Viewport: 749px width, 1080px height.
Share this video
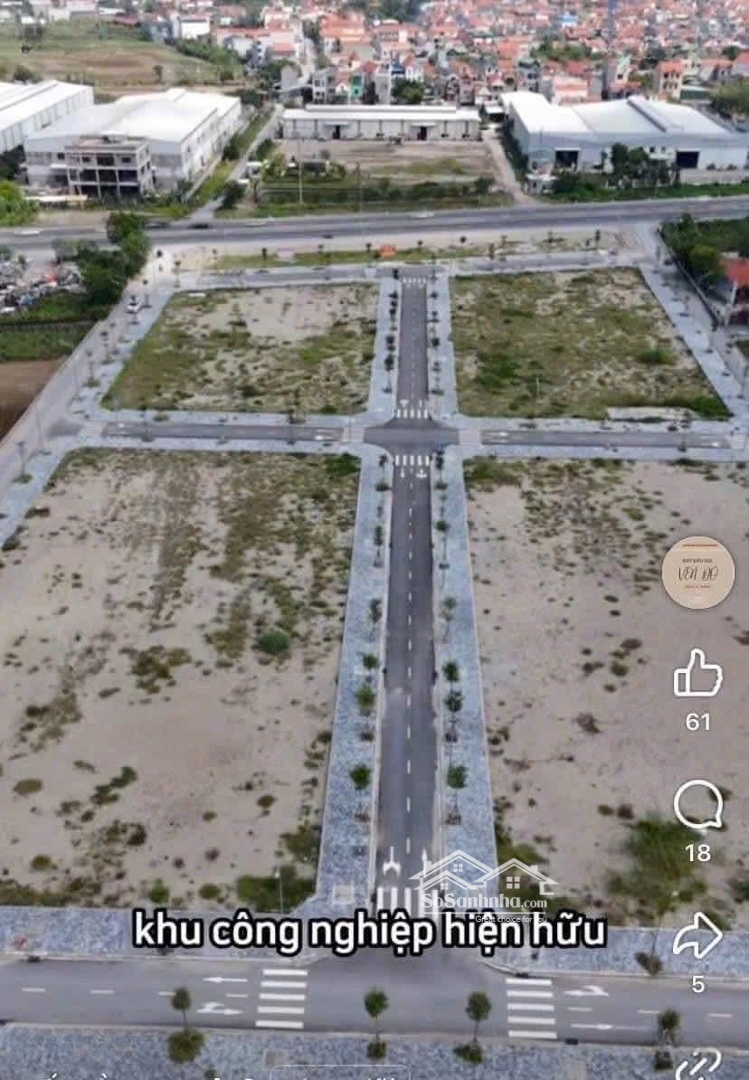(697, 935)
